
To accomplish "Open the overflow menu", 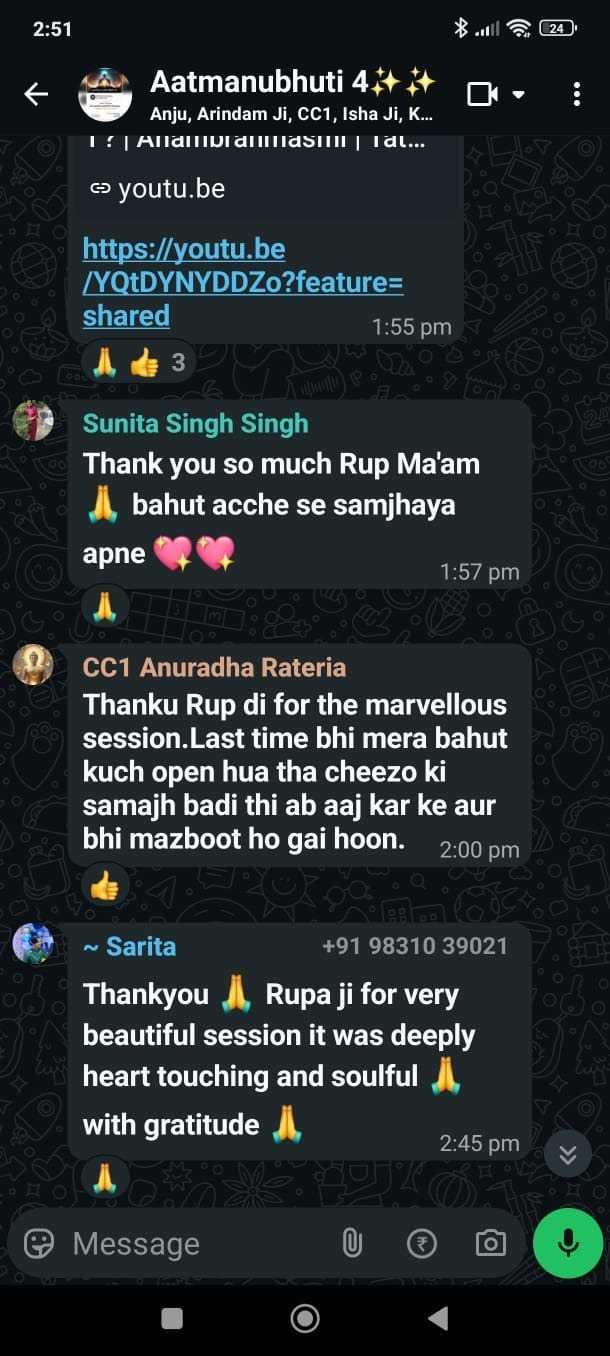I will (x=576, y=94).
